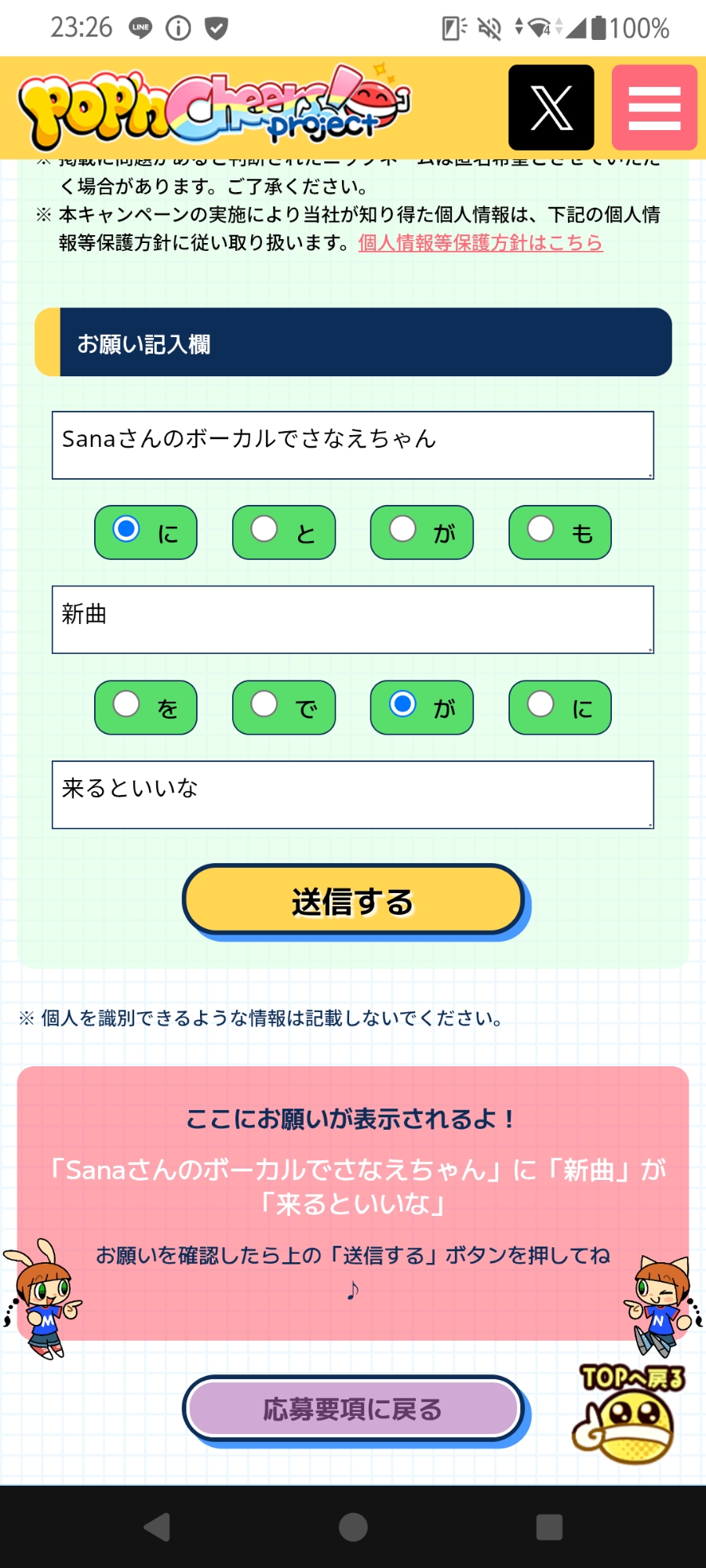706x1568 pixels.
Task: Tap the 送信する submit button
Action: (x=353, y=900)
